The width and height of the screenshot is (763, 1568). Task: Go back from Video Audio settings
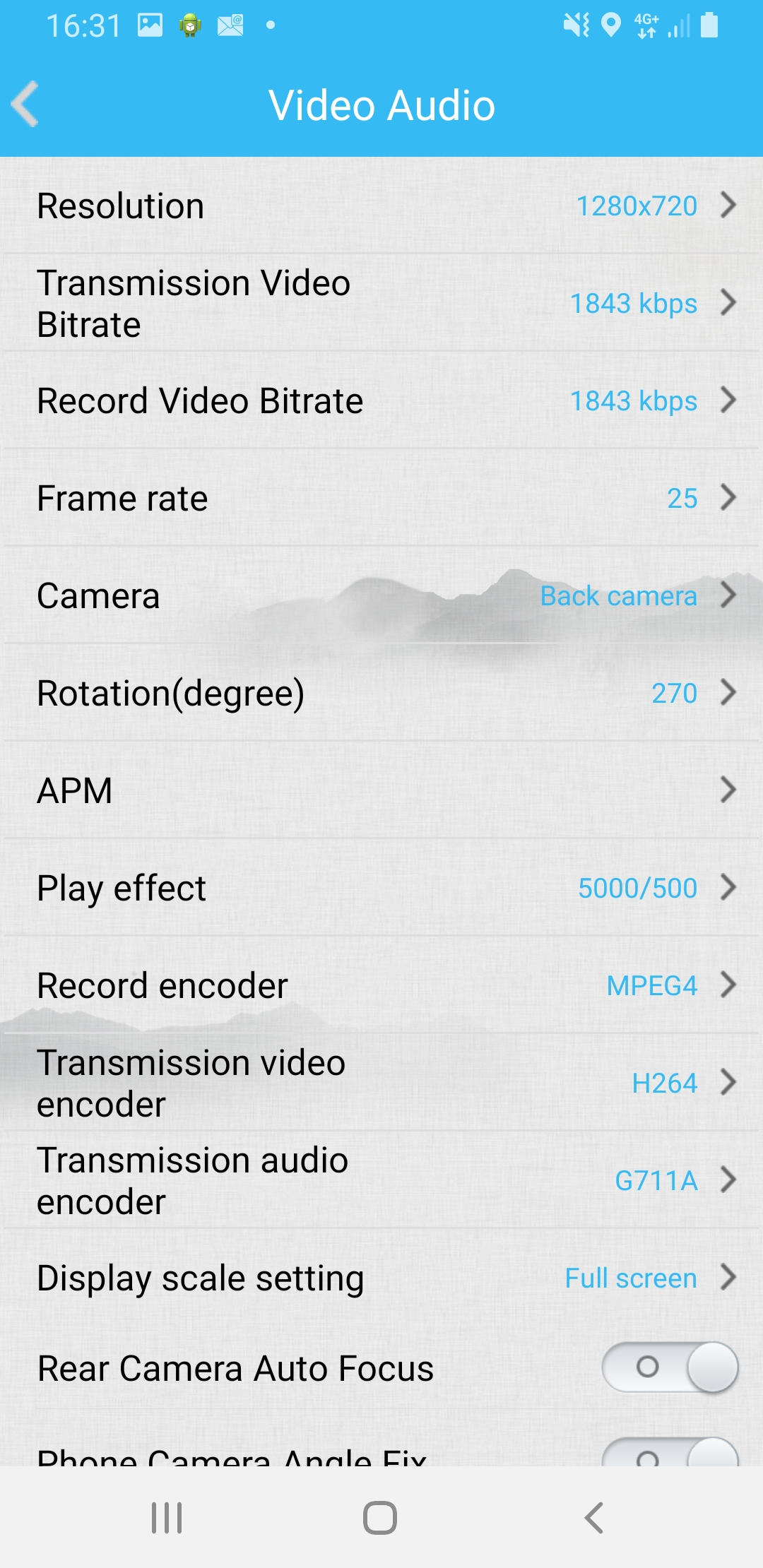point(25,105)
